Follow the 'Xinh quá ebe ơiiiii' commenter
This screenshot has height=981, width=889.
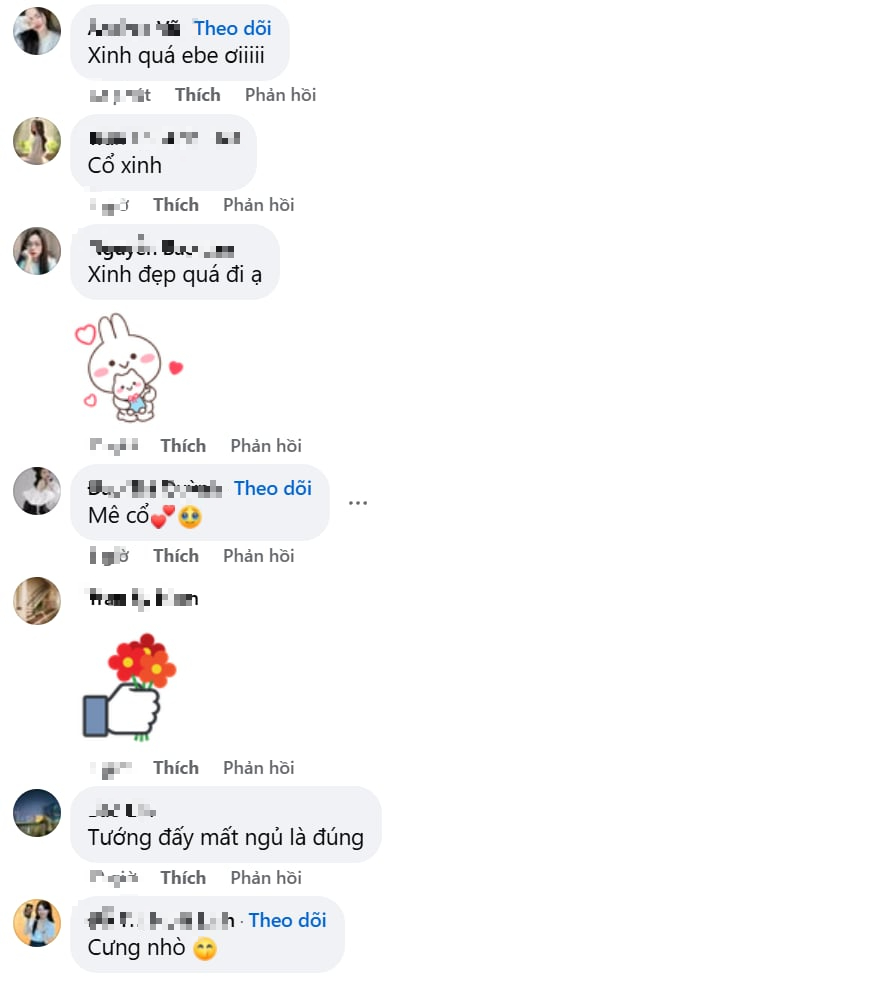coord(232,28)
